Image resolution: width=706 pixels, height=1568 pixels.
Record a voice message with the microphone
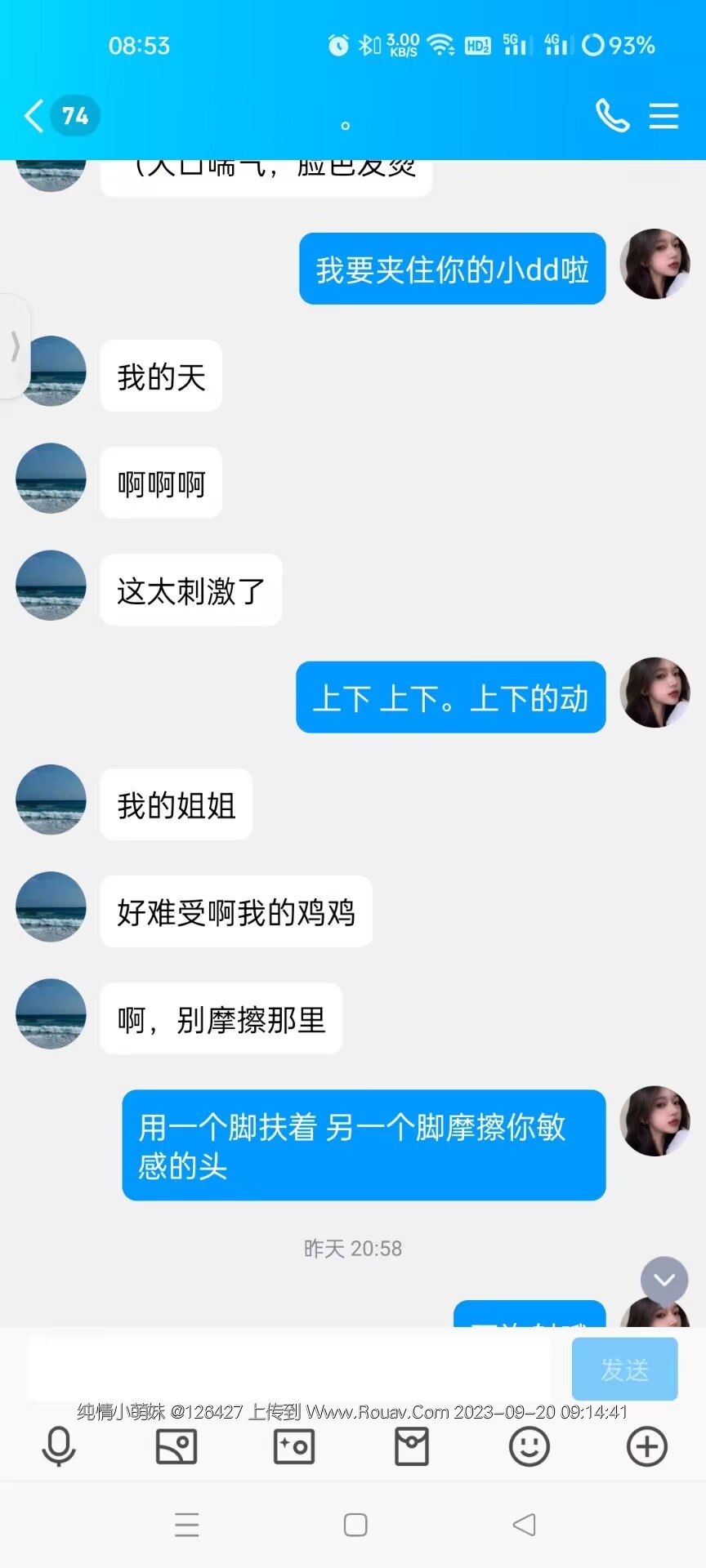click(59, 1446)
